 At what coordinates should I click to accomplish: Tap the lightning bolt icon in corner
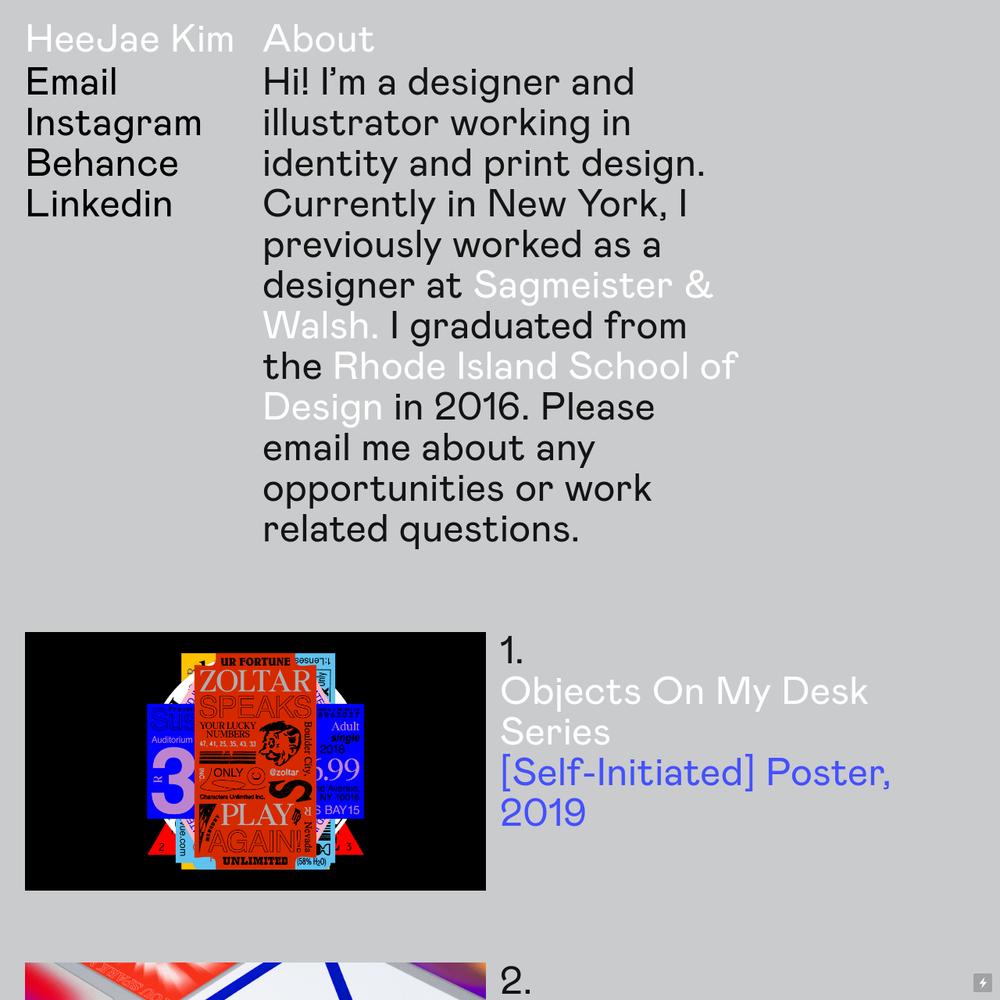[982, 983]
